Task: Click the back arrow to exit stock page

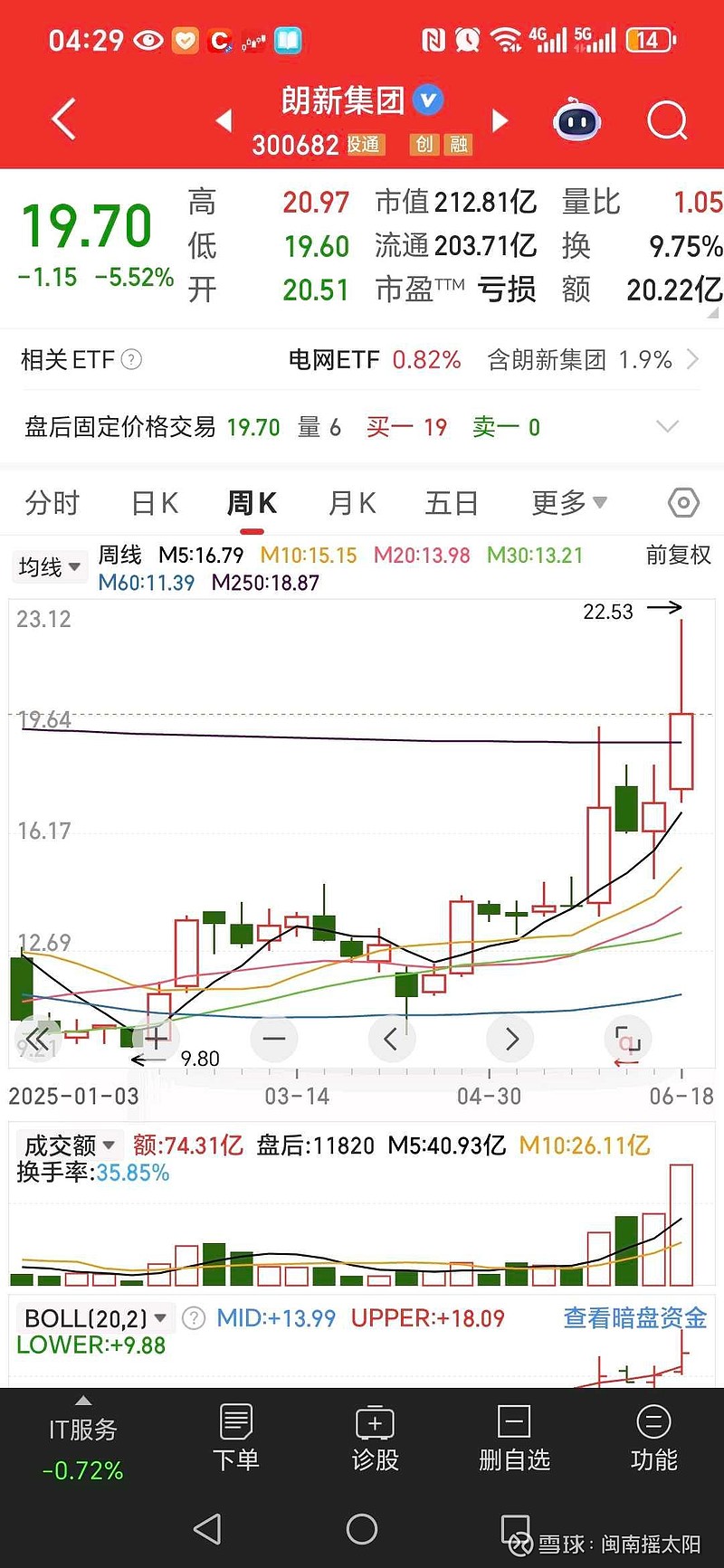Action: [x=61, y=119]
